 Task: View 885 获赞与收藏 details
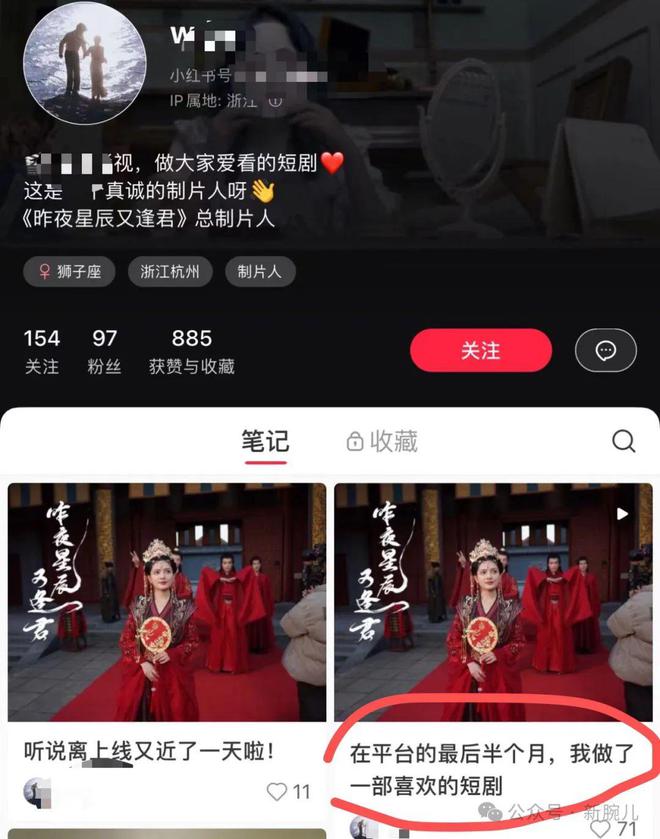coord(191,351)
